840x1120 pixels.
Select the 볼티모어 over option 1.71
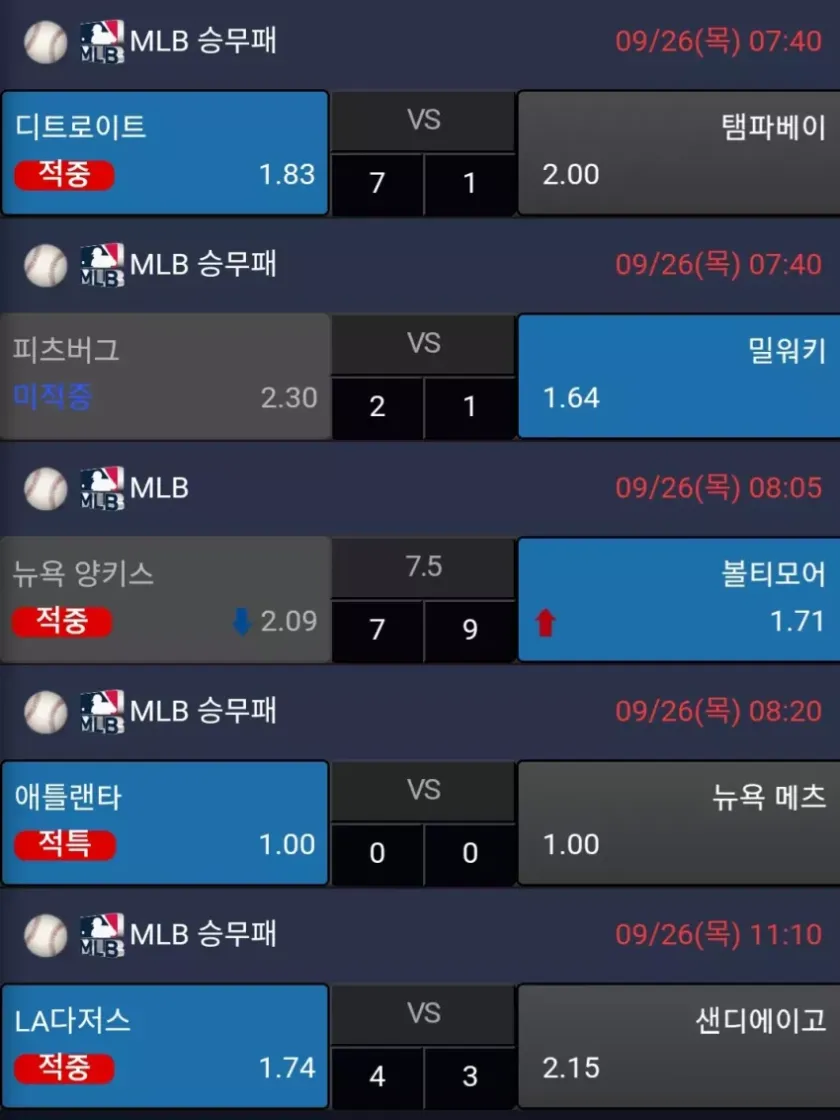point(678,599)
